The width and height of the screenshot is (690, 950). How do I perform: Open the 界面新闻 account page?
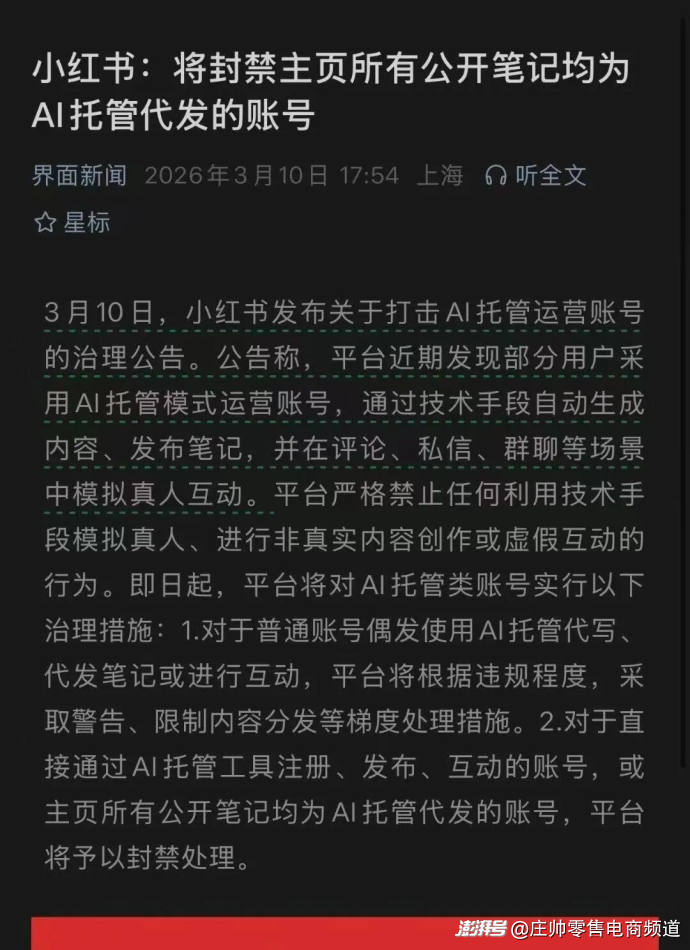[x=79, y=176]
